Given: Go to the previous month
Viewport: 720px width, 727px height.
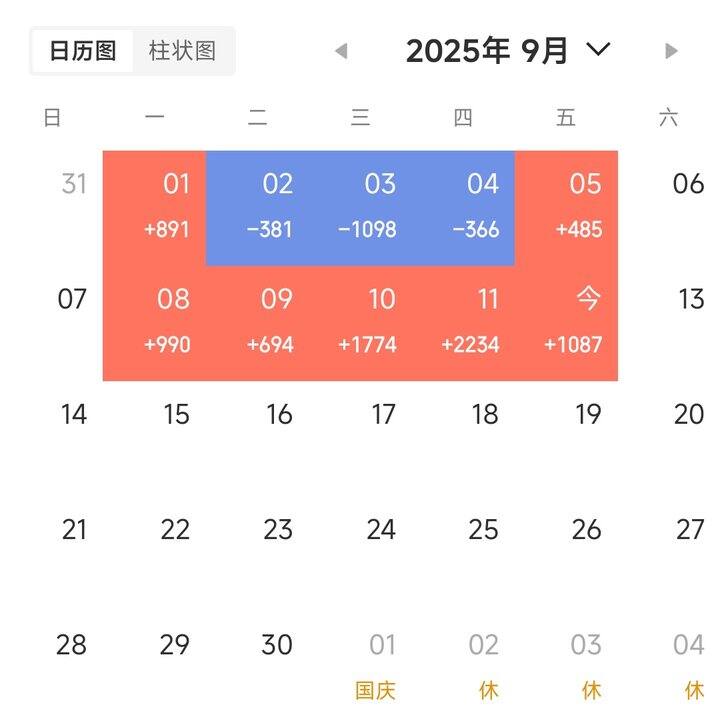Looking at the screenshot, I should click(x=341, y=51).
